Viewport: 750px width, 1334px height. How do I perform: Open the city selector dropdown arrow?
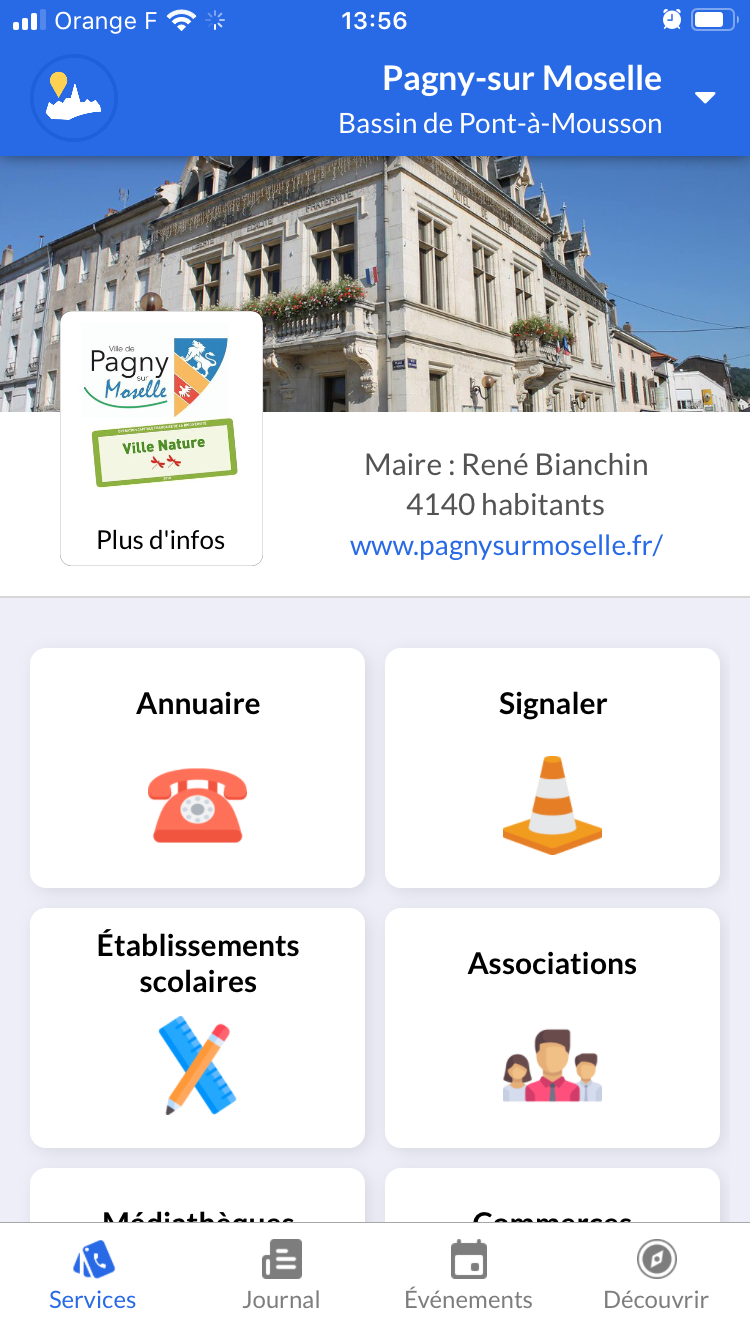(705, 98)
